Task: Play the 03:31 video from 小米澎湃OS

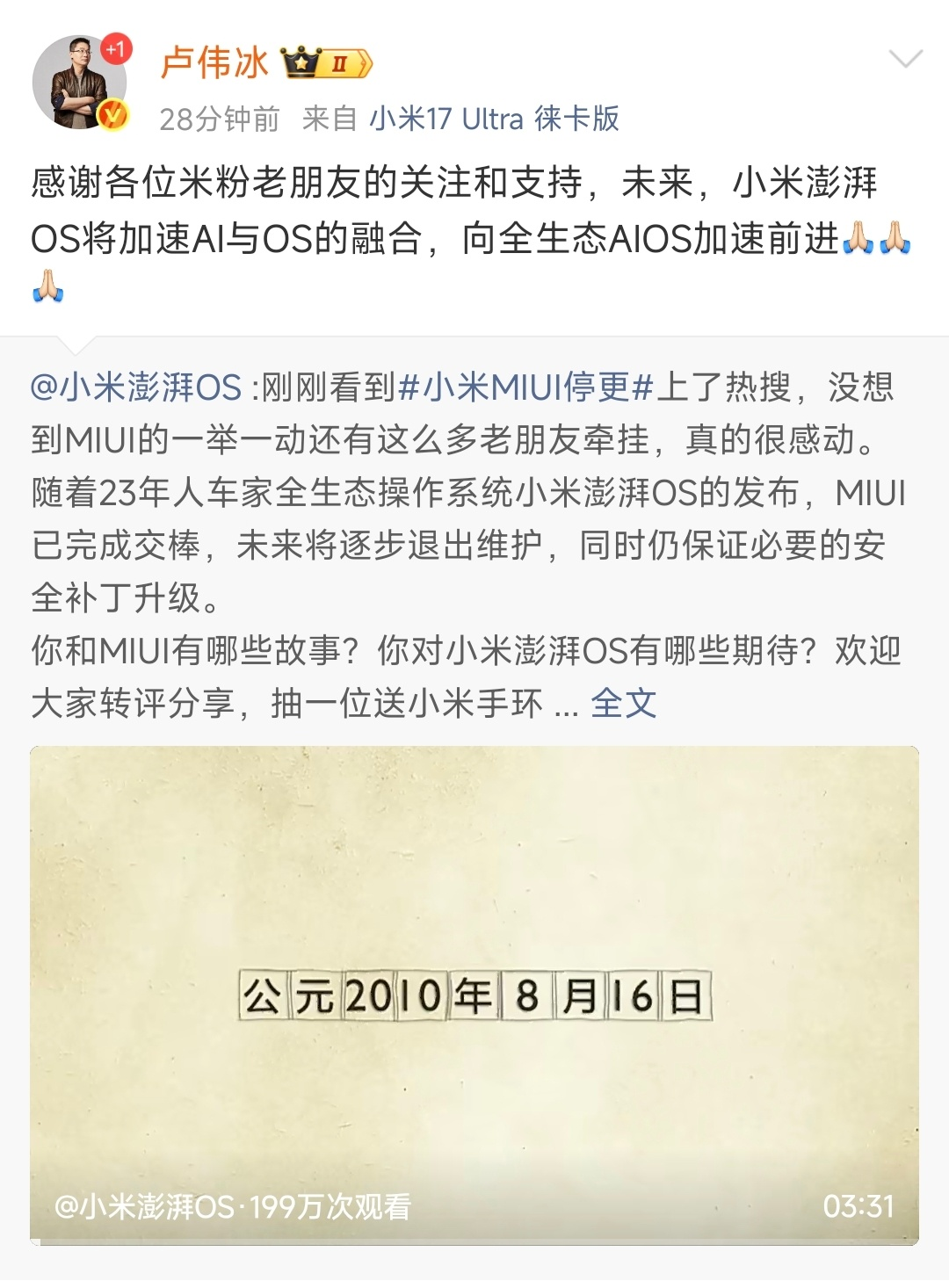Action: point(474,995)
